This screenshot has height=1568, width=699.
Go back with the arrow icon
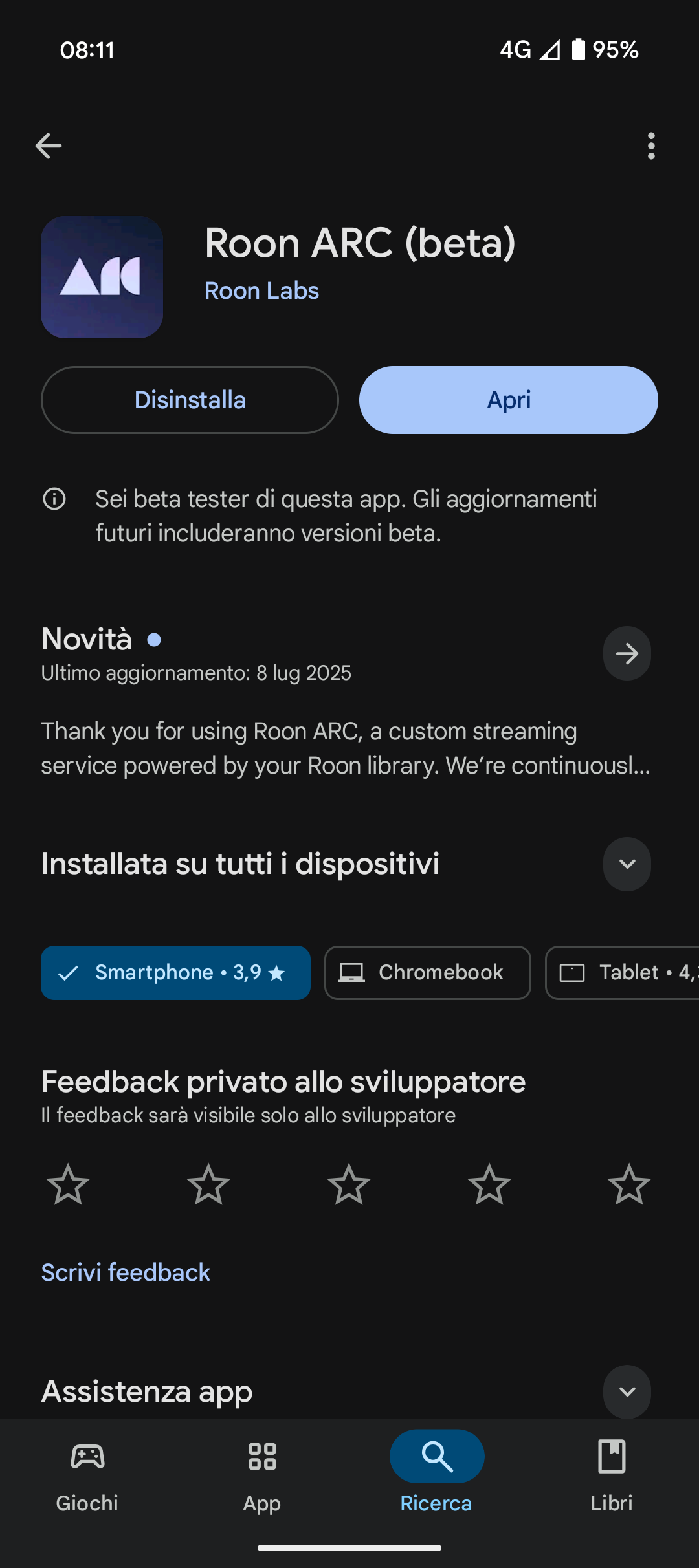point(49,146)
